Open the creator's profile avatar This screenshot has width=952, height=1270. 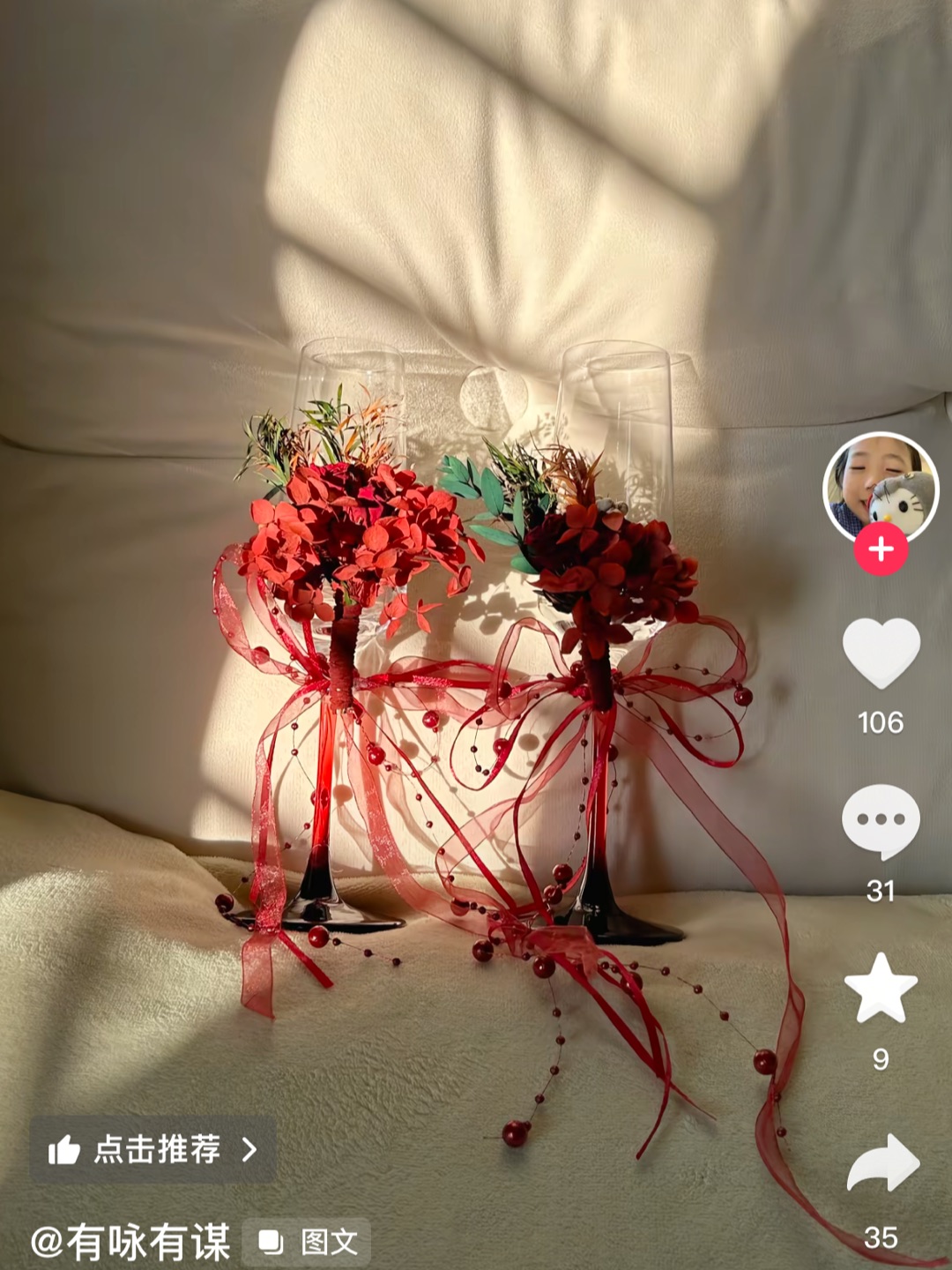880,485
